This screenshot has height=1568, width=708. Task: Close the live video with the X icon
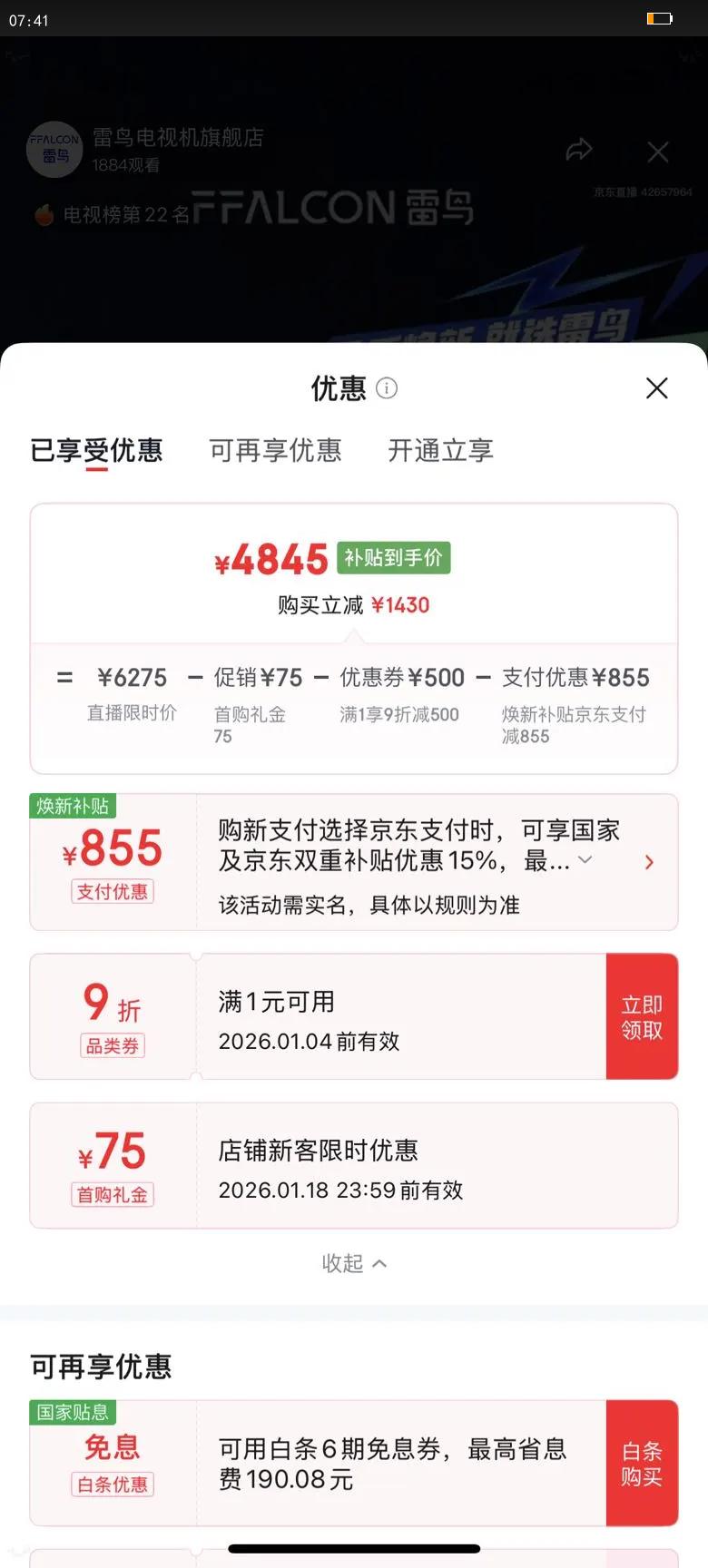(657, 152)
